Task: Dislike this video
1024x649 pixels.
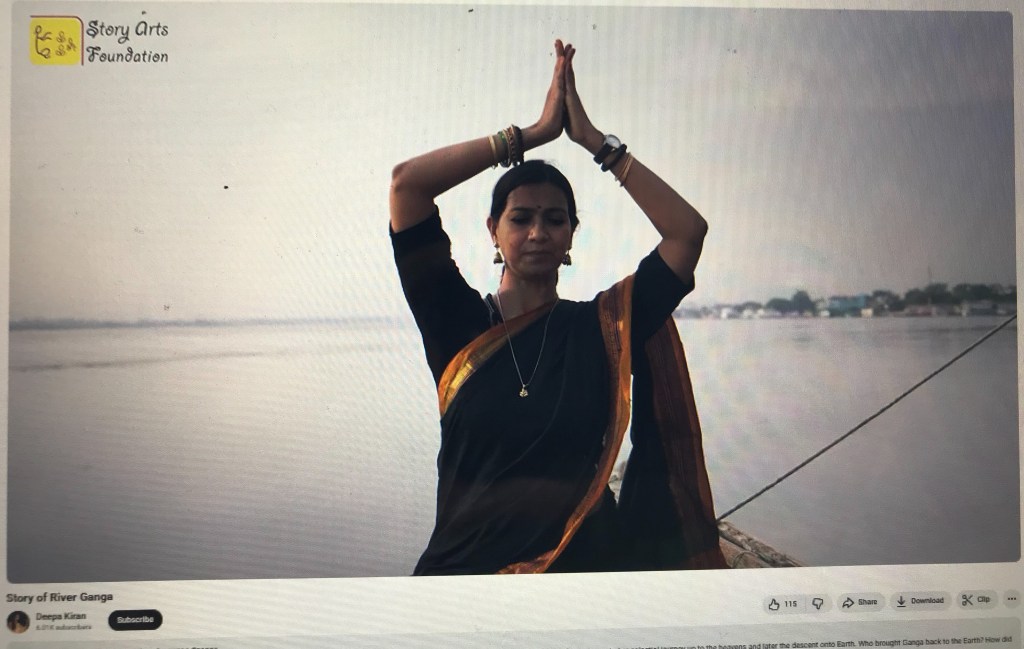Action: [x=818, y=603]
